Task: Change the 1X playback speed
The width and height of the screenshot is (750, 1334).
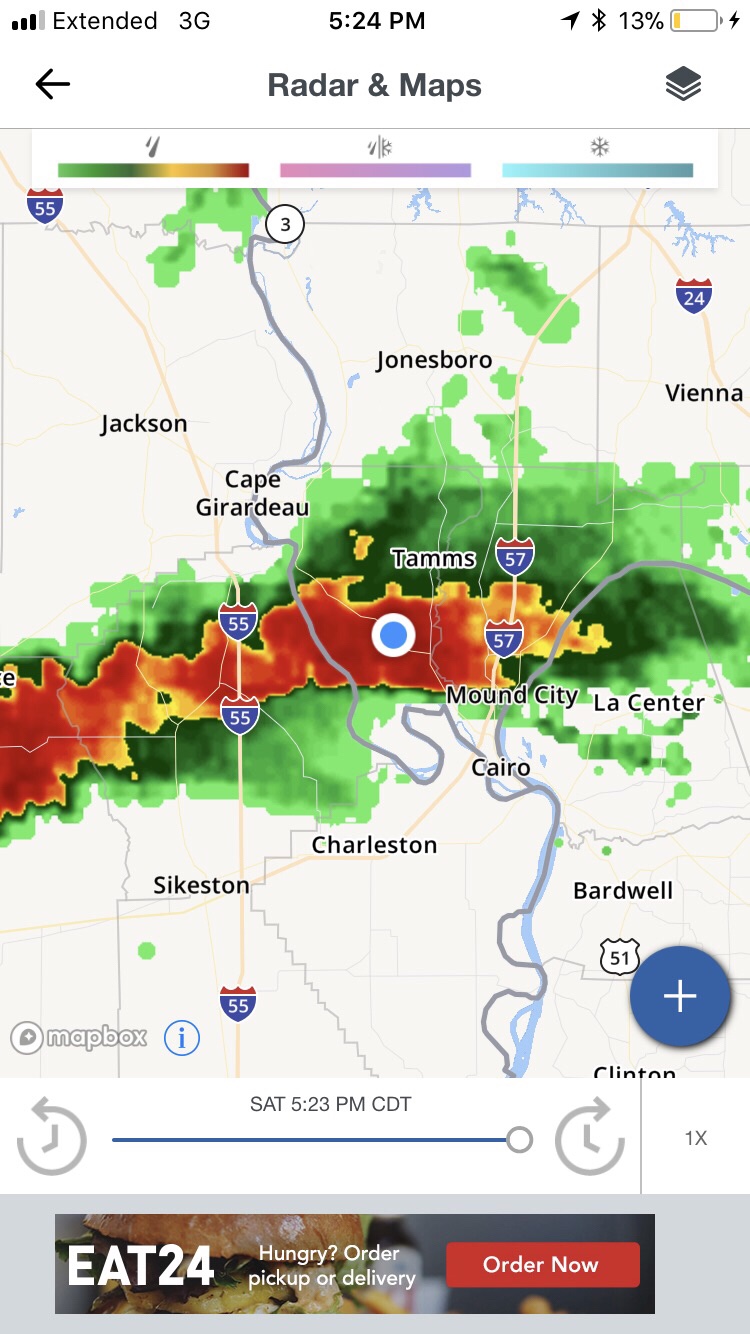Action: click(696, 1138)
